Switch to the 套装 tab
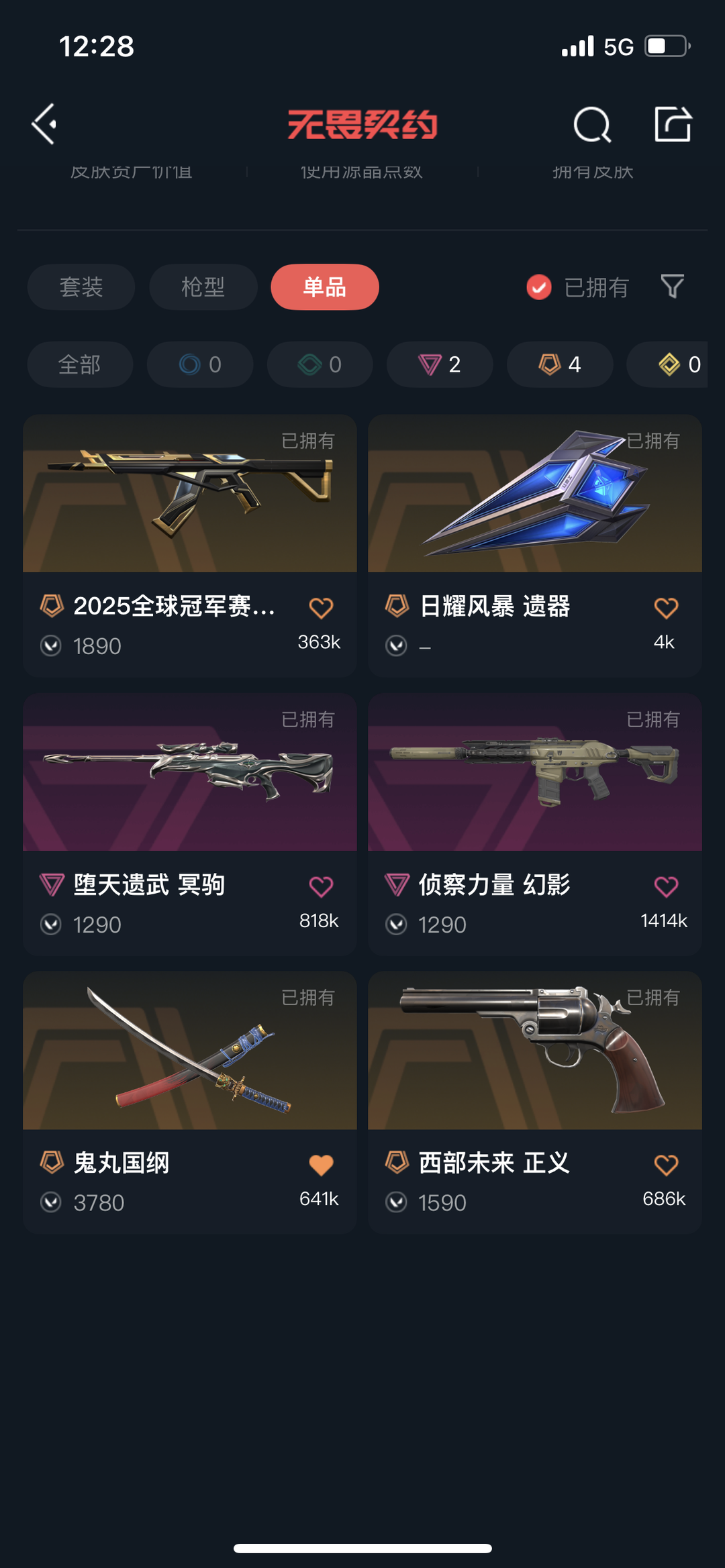725x1568 pixels. (81, 287)
